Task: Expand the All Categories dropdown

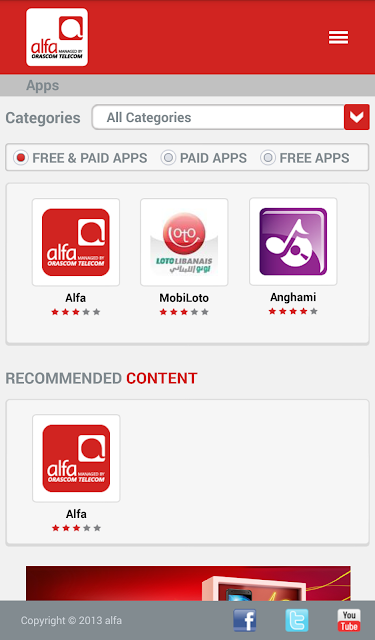Action: [231, 118]
